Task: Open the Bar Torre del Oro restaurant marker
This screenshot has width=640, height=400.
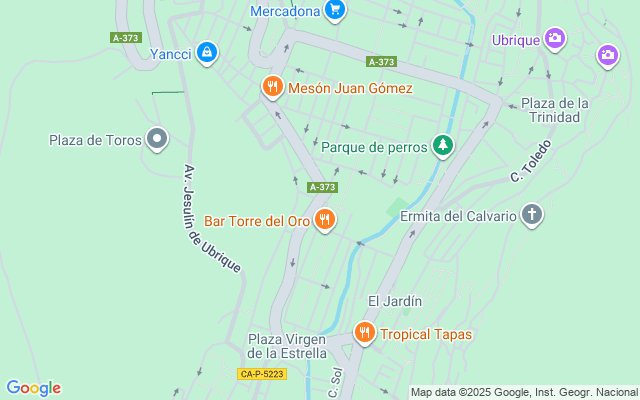Action: tap(324, 220)
